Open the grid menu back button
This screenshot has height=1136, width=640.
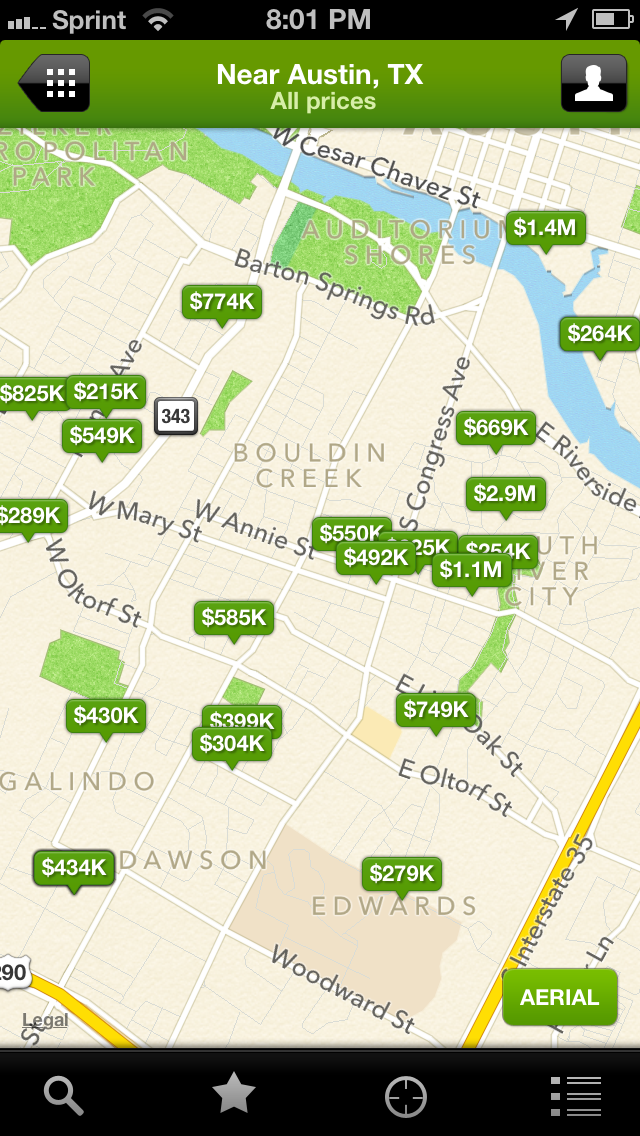tap(56, 83)
